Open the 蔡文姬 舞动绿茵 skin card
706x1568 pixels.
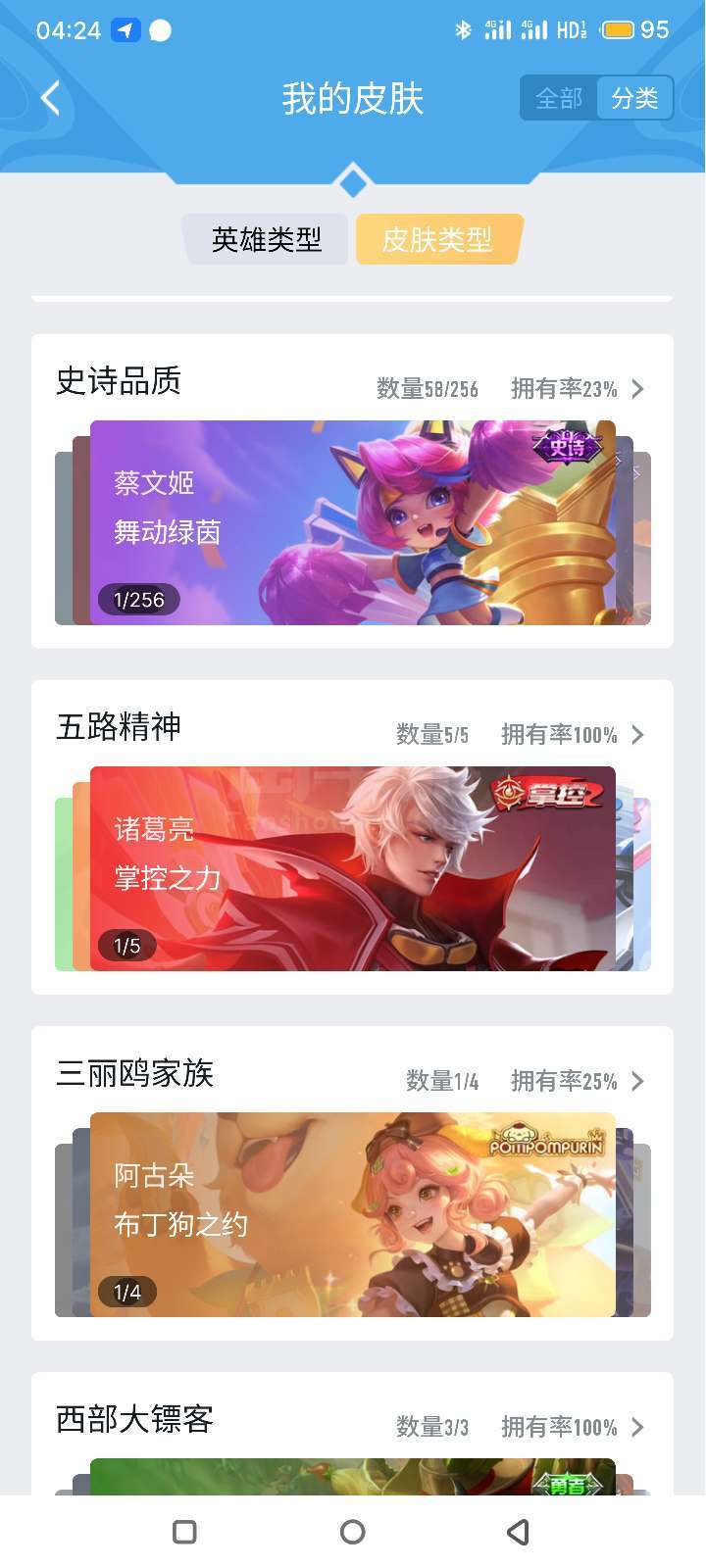(353, 522)
